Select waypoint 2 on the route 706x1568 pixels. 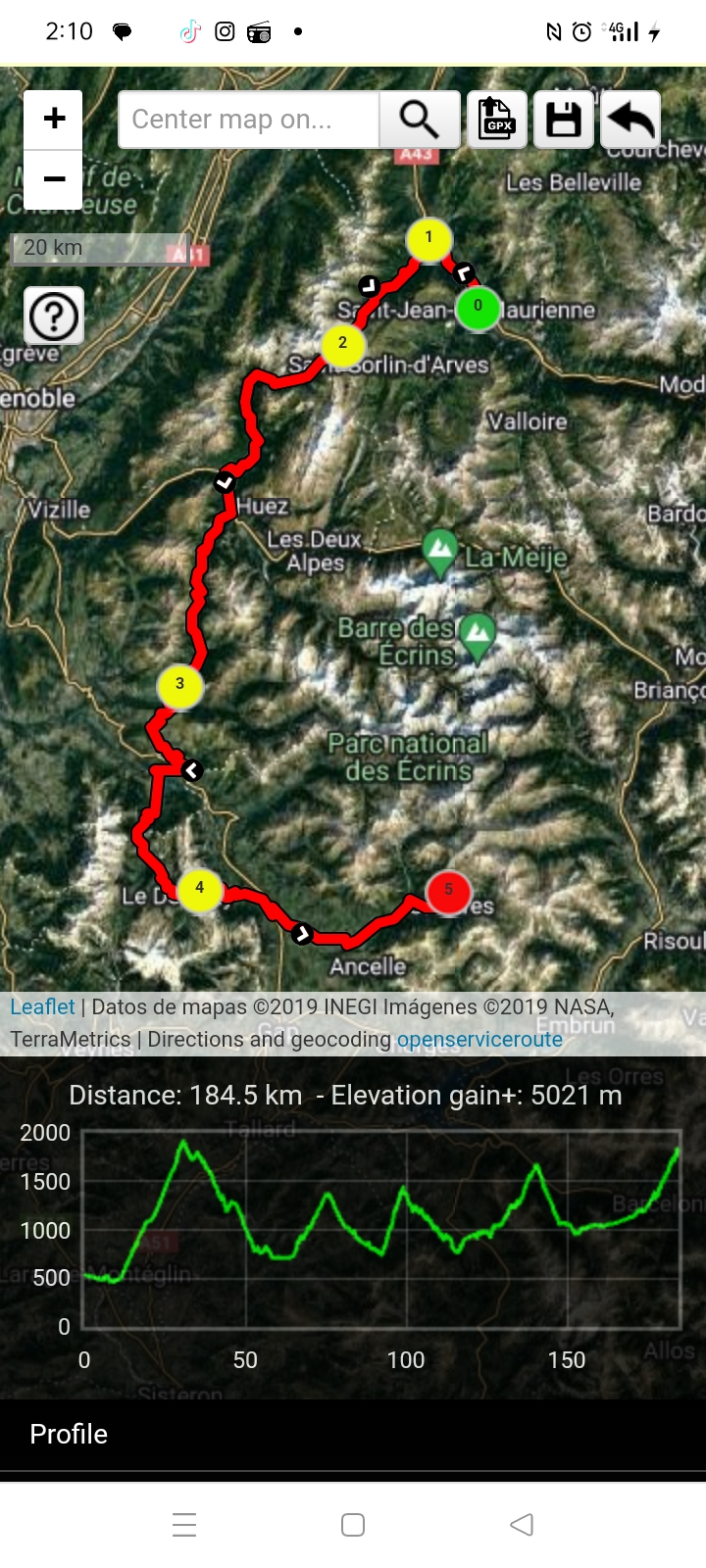[x=342, y=344]
